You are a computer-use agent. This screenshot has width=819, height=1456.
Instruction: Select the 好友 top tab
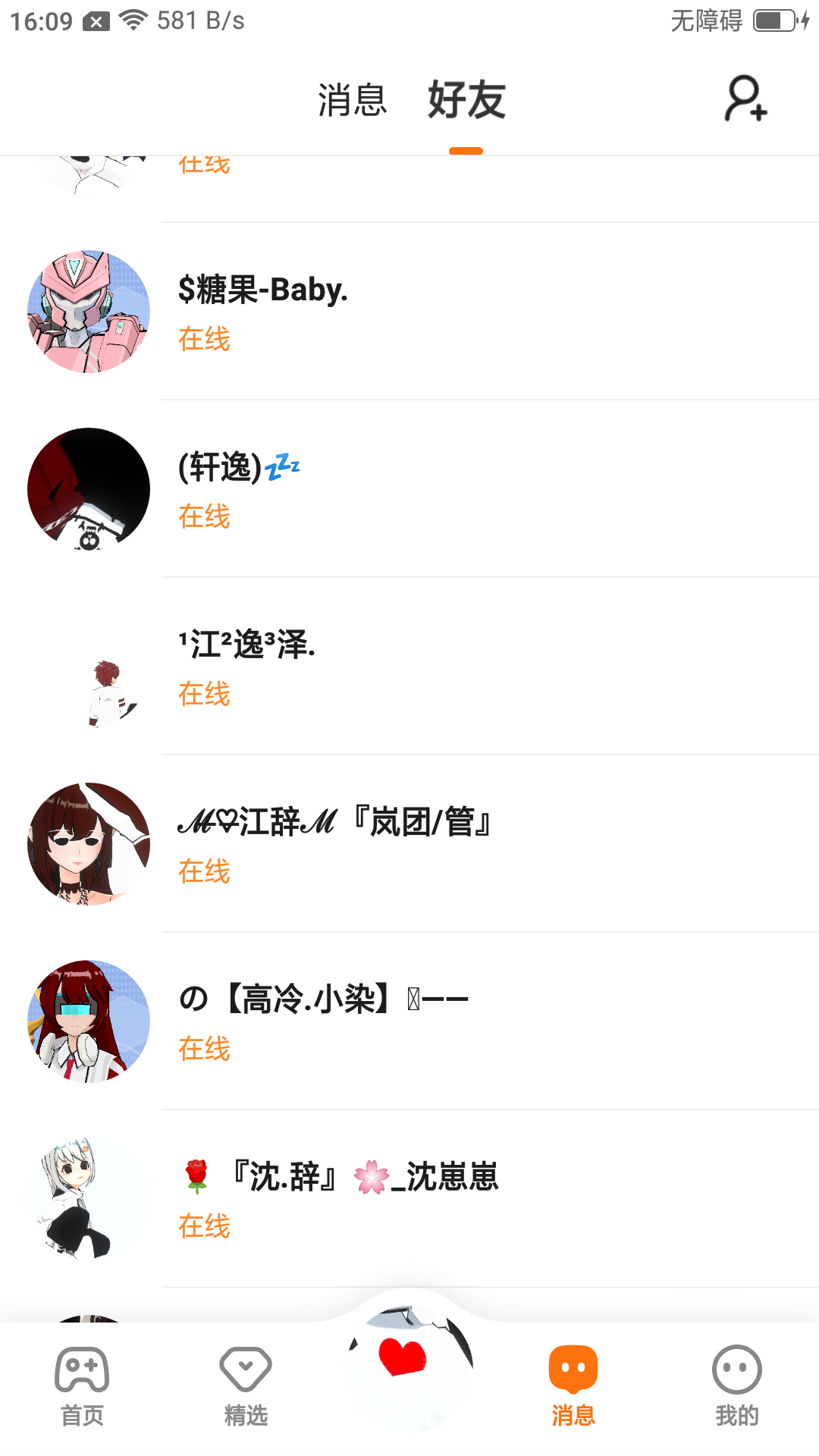coord(466,100)
